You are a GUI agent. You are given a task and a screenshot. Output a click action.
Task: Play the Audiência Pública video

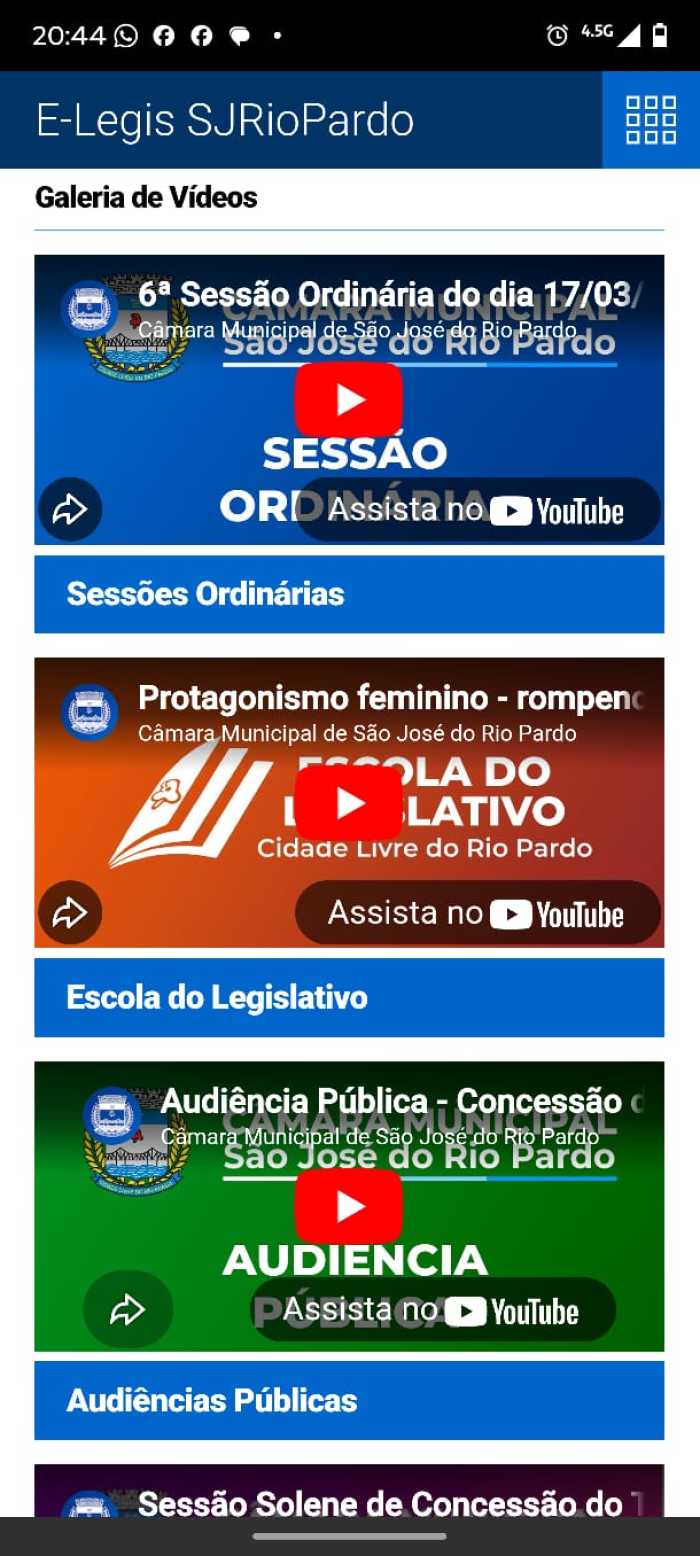coord(349,1206)
